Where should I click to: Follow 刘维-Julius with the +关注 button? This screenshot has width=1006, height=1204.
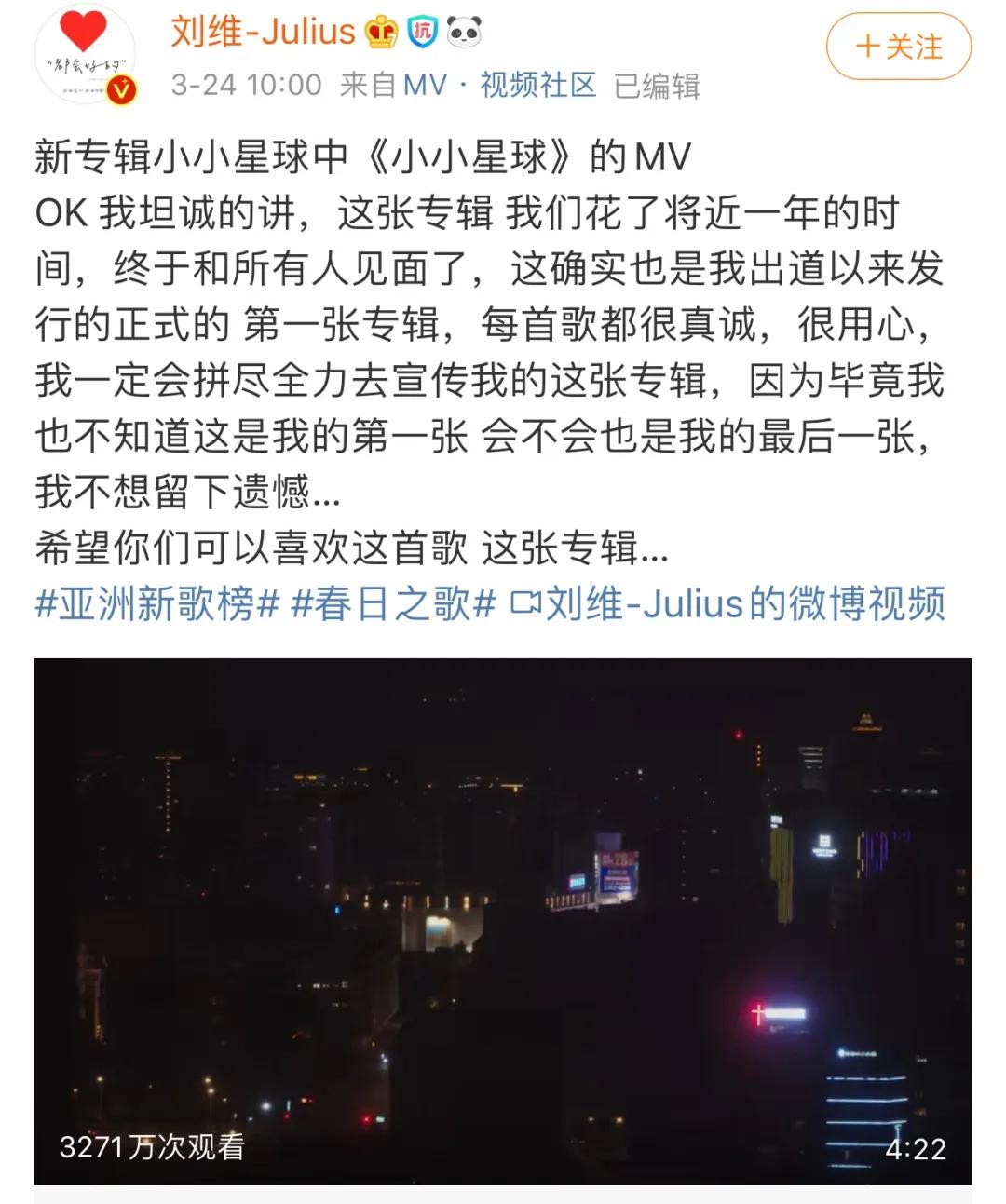898,47
